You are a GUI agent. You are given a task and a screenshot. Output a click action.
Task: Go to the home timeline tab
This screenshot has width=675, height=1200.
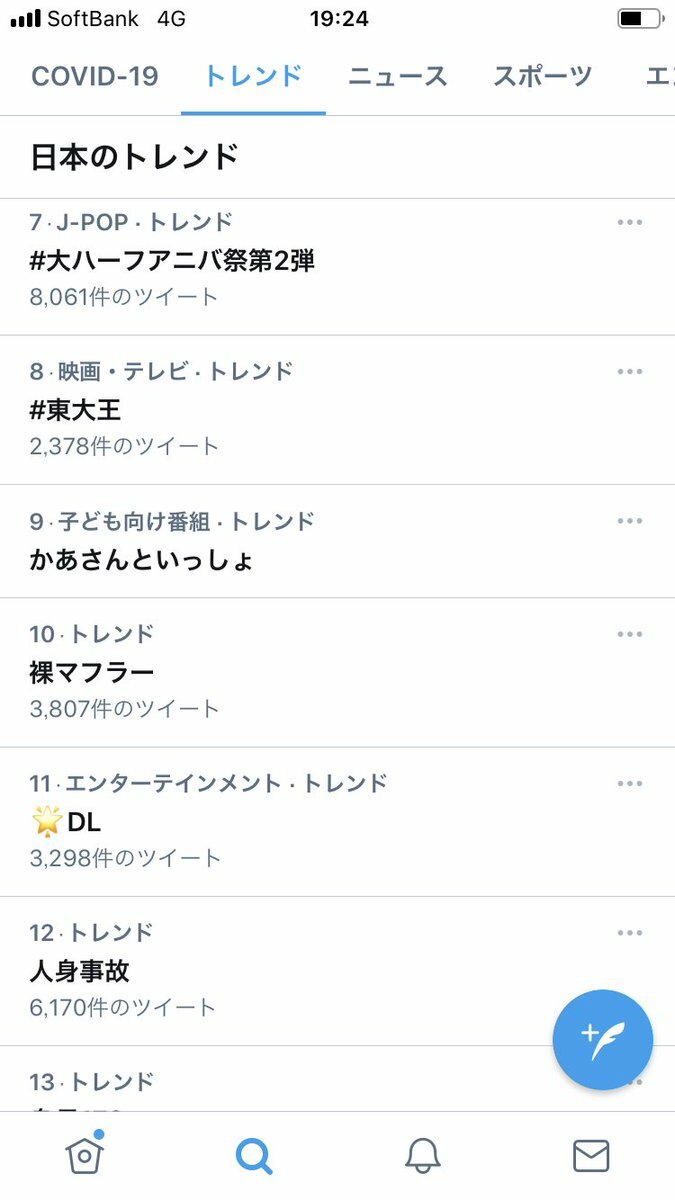[85, 1155]
